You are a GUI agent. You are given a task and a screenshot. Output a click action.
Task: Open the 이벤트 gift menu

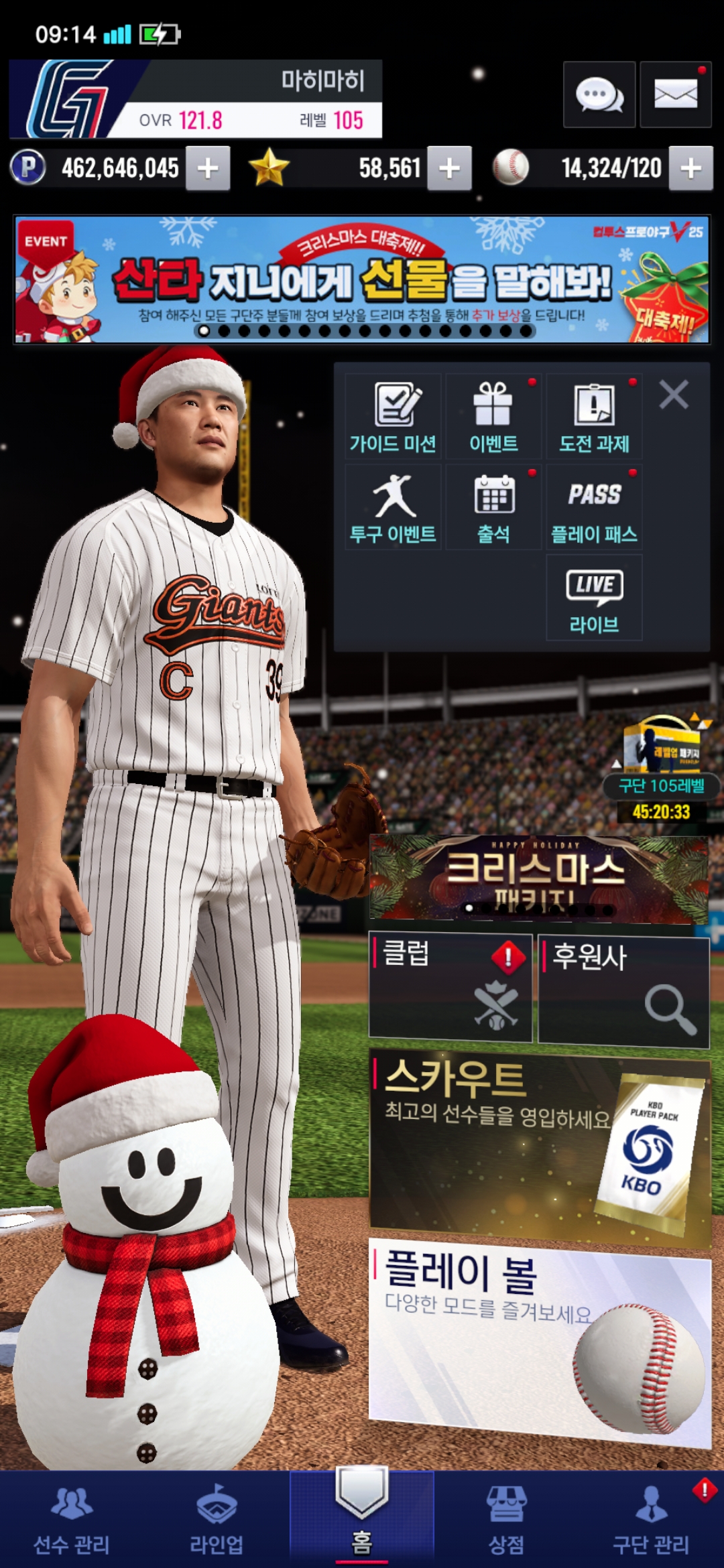point(494,416)
